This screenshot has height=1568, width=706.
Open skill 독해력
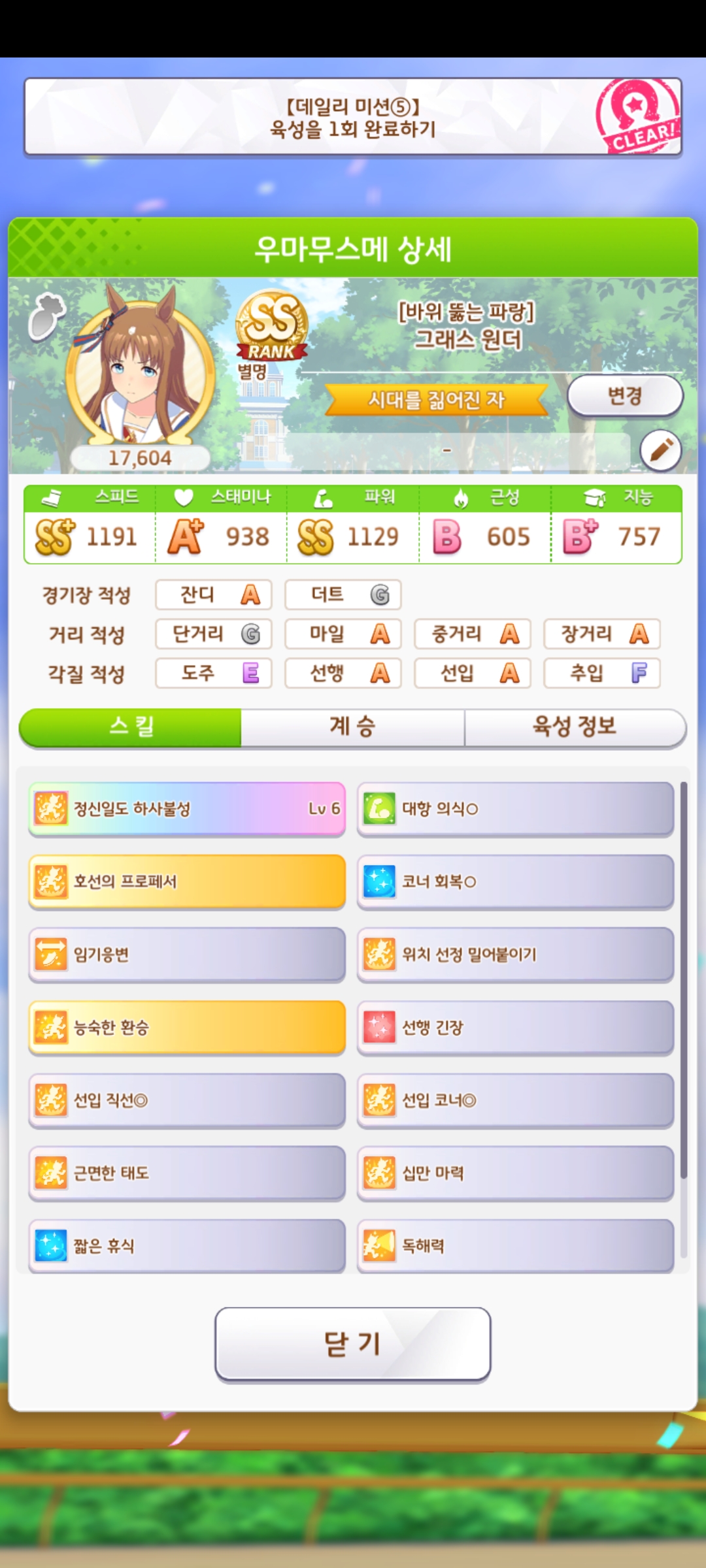point(515,1246)
